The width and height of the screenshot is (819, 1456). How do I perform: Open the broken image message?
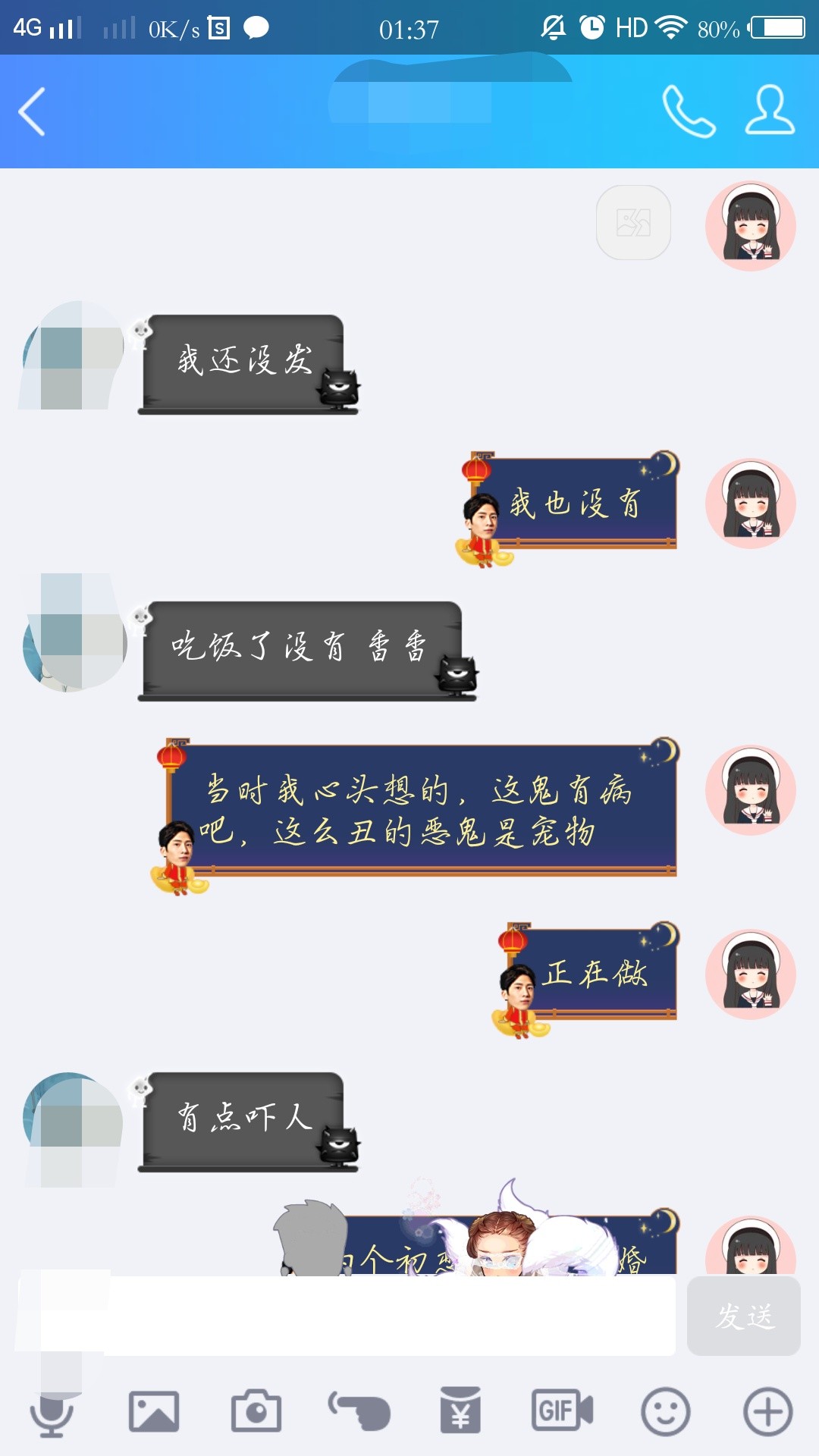633,223
